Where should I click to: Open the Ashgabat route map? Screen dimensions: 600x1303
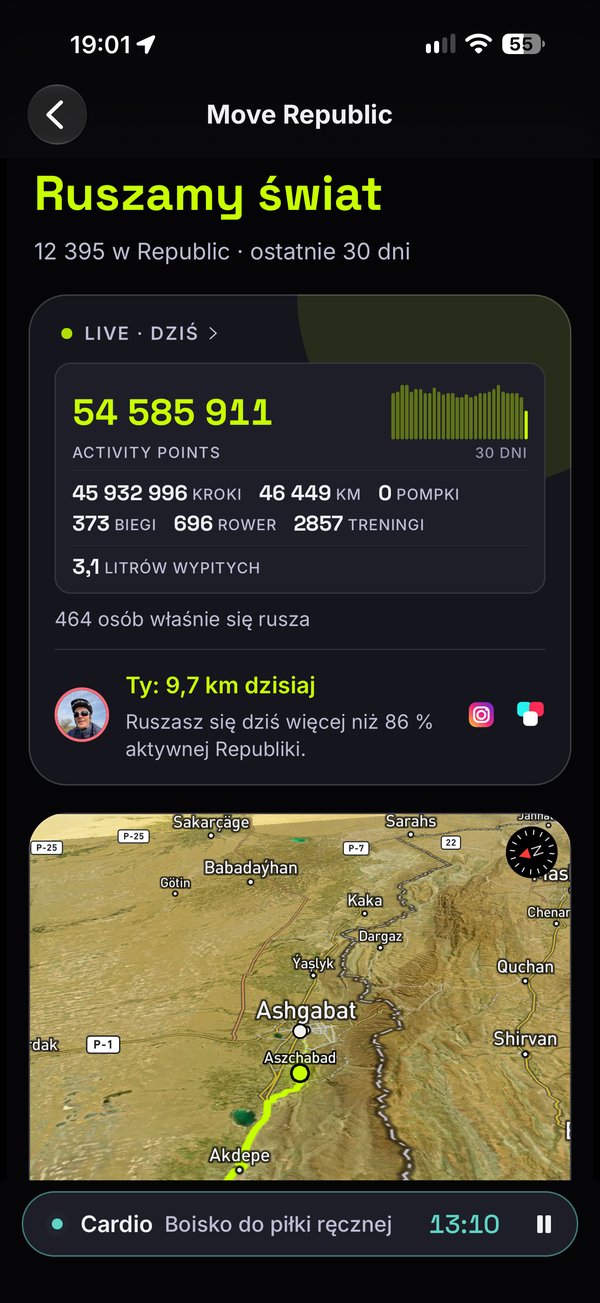[300, 997]
